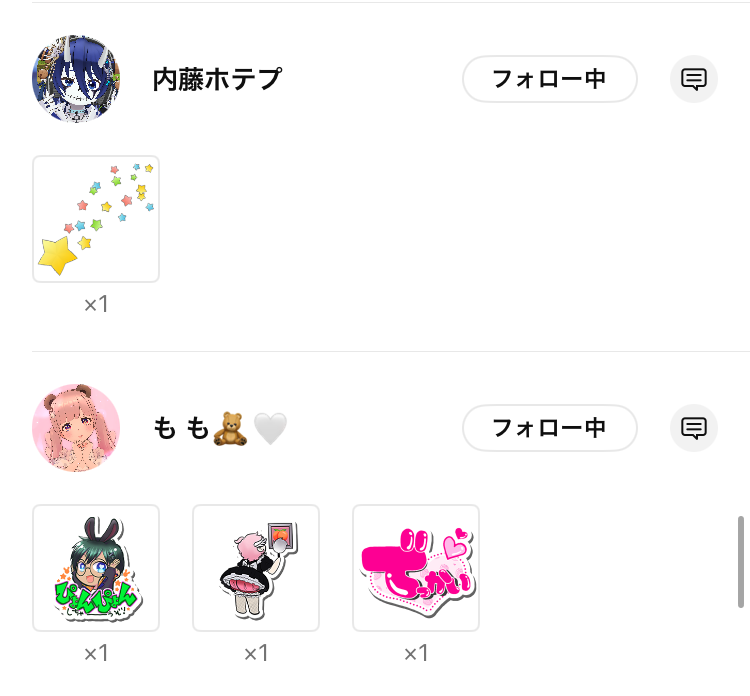
Task: Message もも via chat icon
Action: [694, 428]
